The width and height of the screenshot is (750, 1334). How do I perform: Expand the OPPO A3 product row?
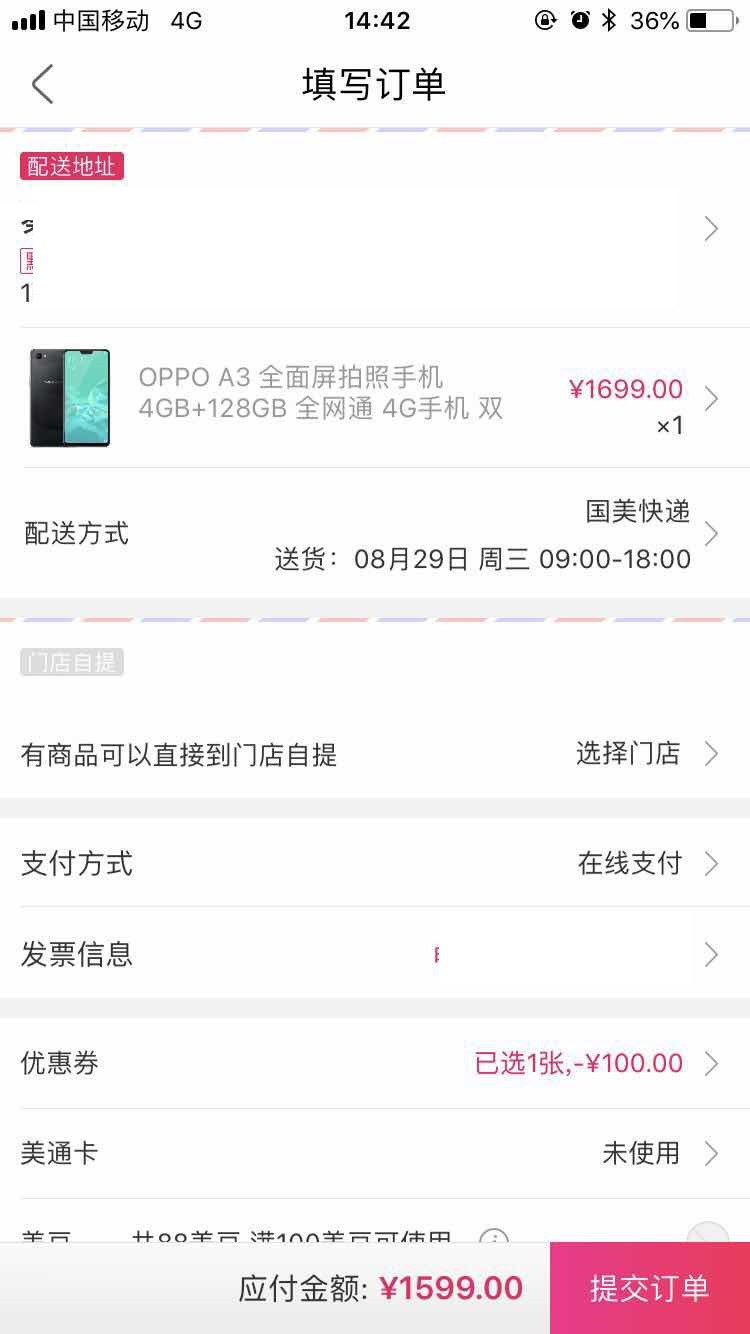click(x=710, y=398)
